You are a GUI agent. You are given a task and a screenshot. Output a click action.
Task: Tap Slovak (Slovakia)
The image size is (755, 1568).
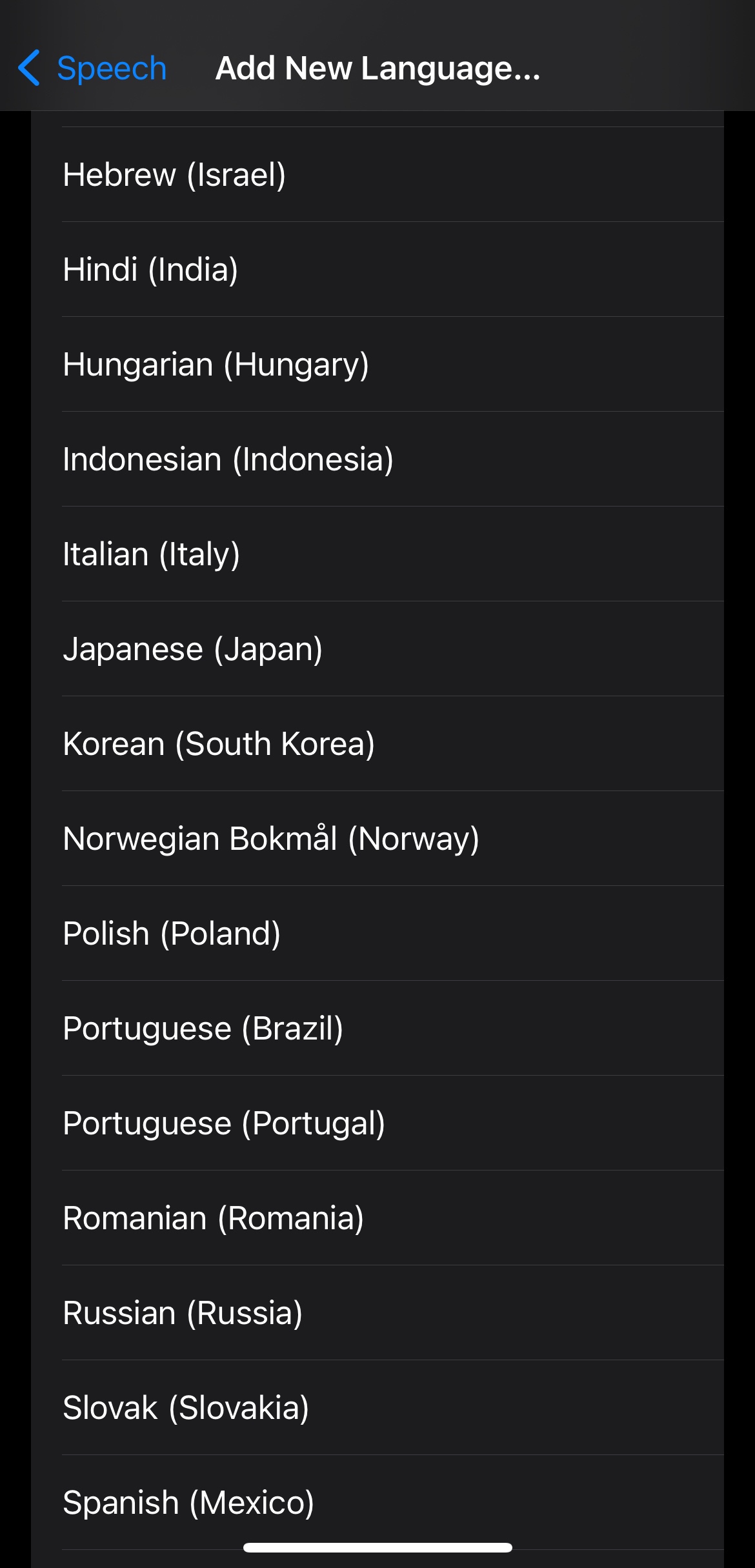tap(186, 1407)
